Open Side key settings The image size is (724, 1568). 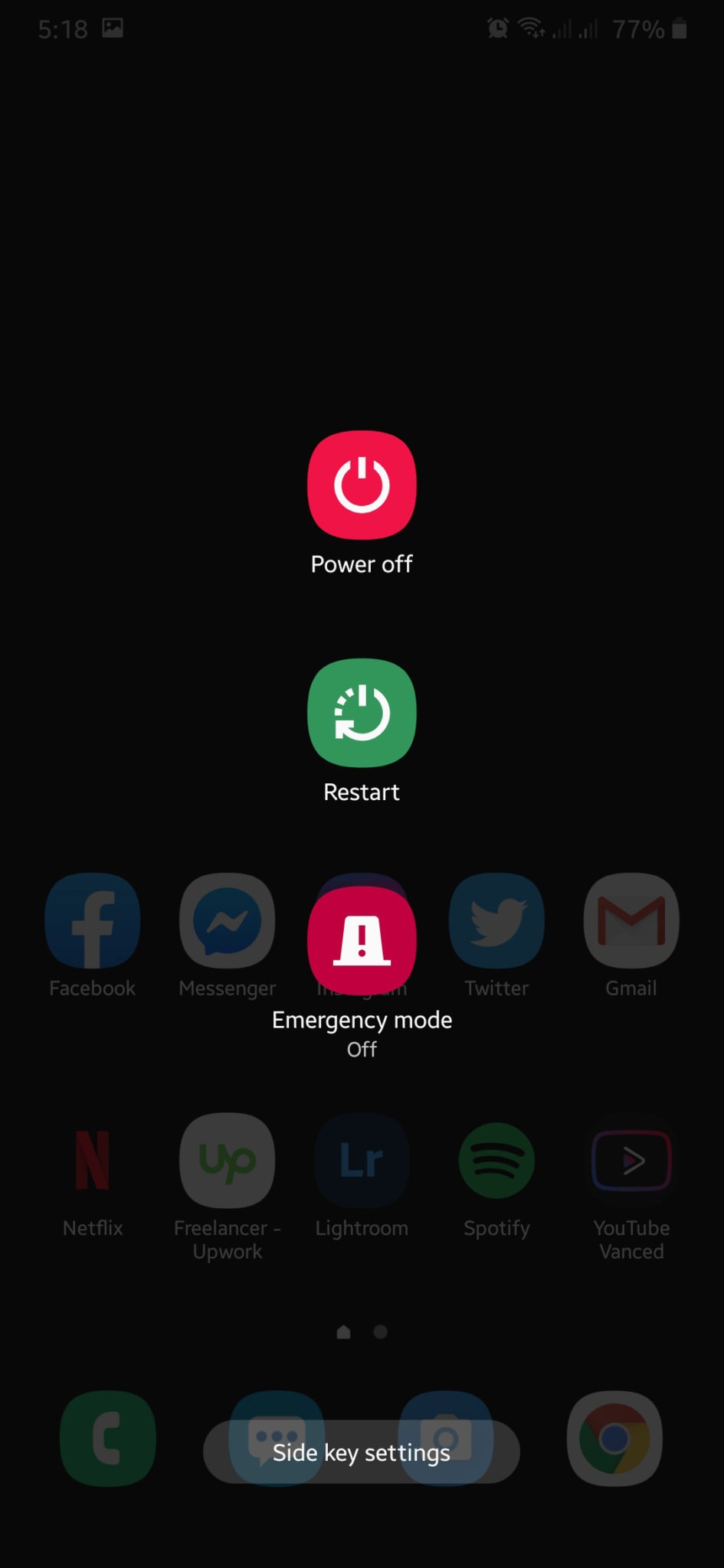tap(361, 1452)
